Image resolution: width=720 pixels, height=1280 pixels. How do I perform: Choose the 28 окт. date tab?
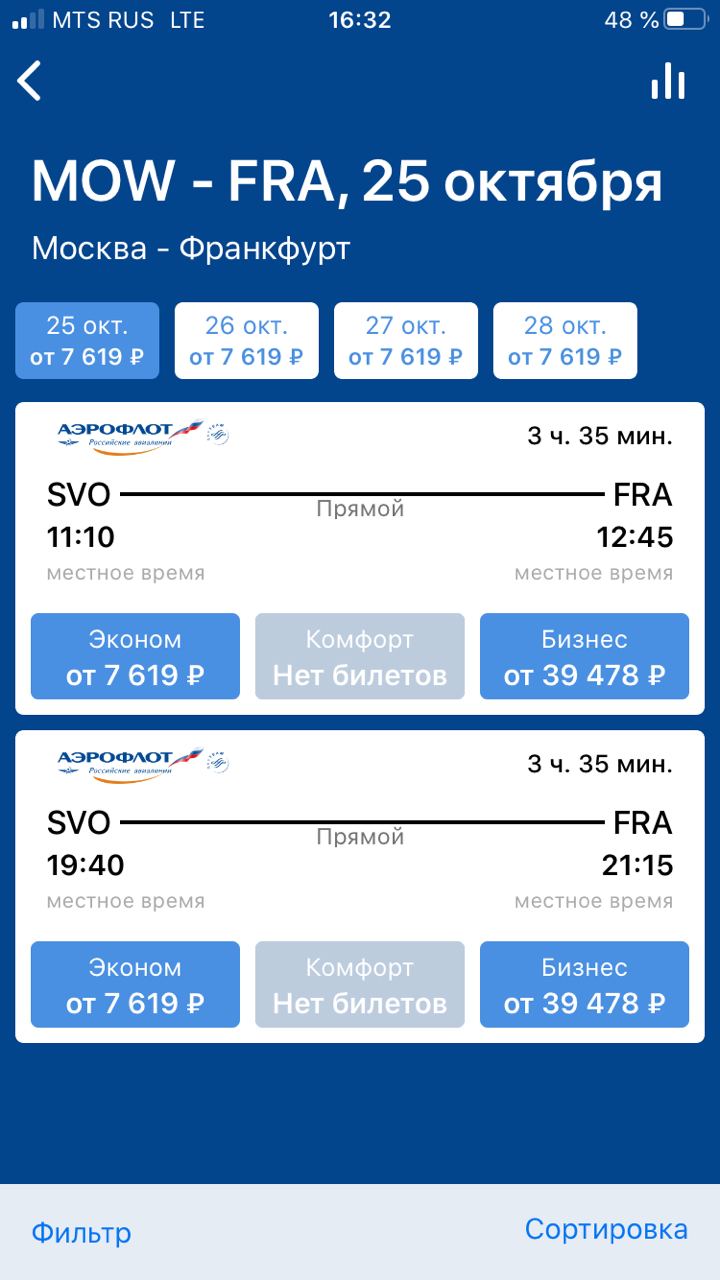pyautogui.click(x=565, y=341)
